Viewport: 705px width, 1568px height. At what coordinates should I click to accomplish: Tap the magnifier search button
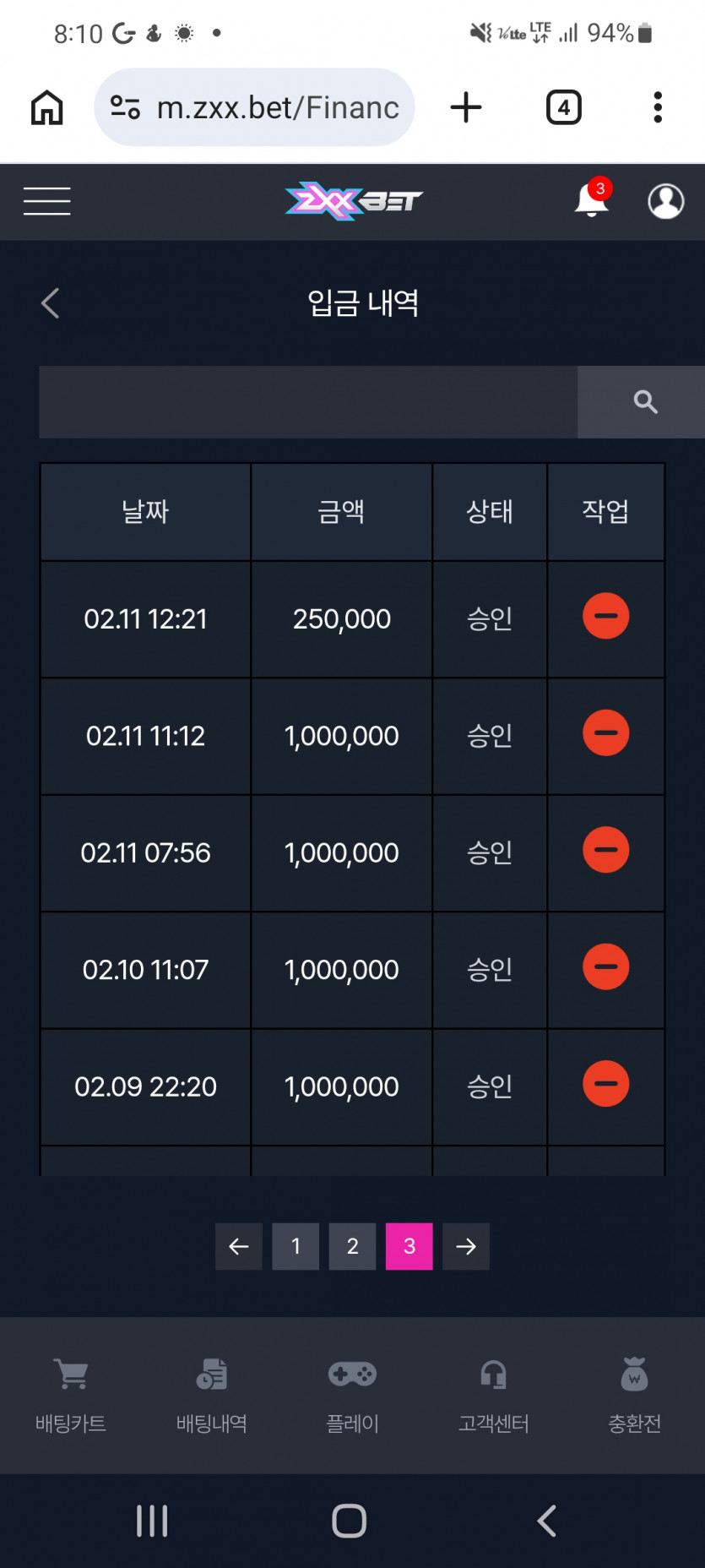[645, 402]
